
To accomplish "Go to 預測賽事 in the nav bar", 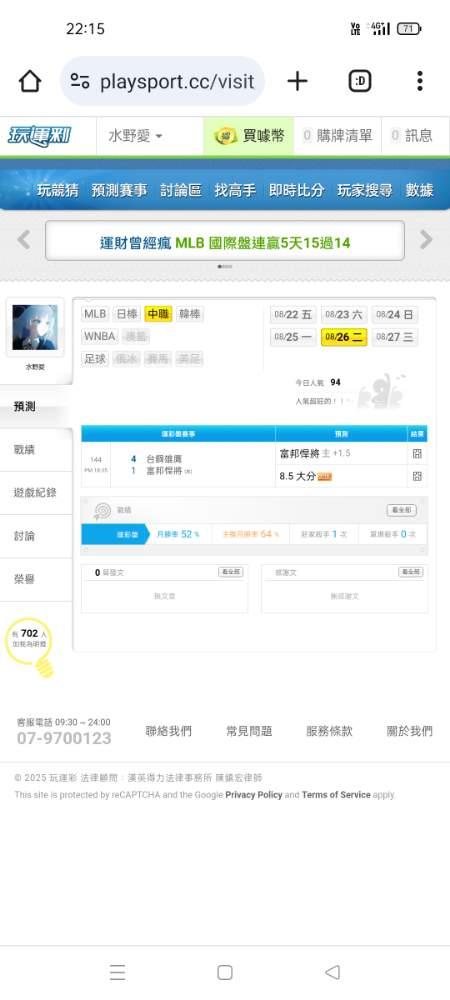I will [119, 190].
